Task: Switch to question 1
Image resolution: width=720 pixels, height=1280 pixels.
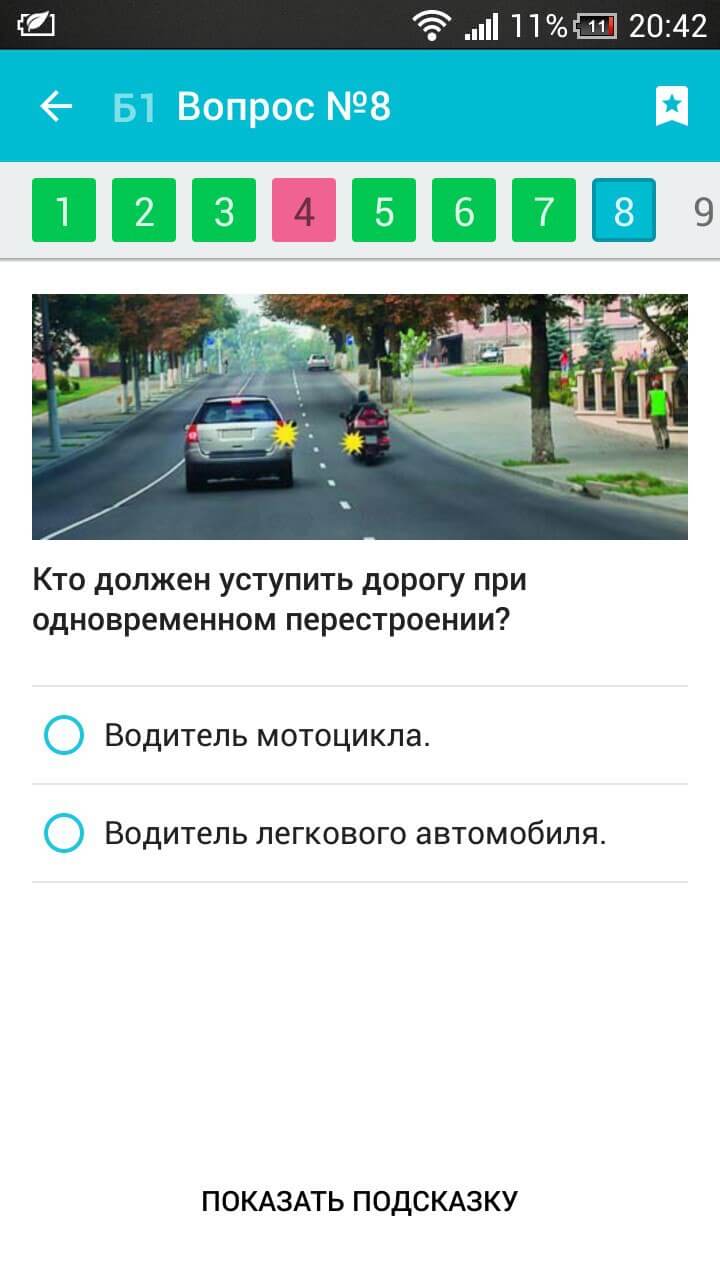Action: tap(63, 210)
